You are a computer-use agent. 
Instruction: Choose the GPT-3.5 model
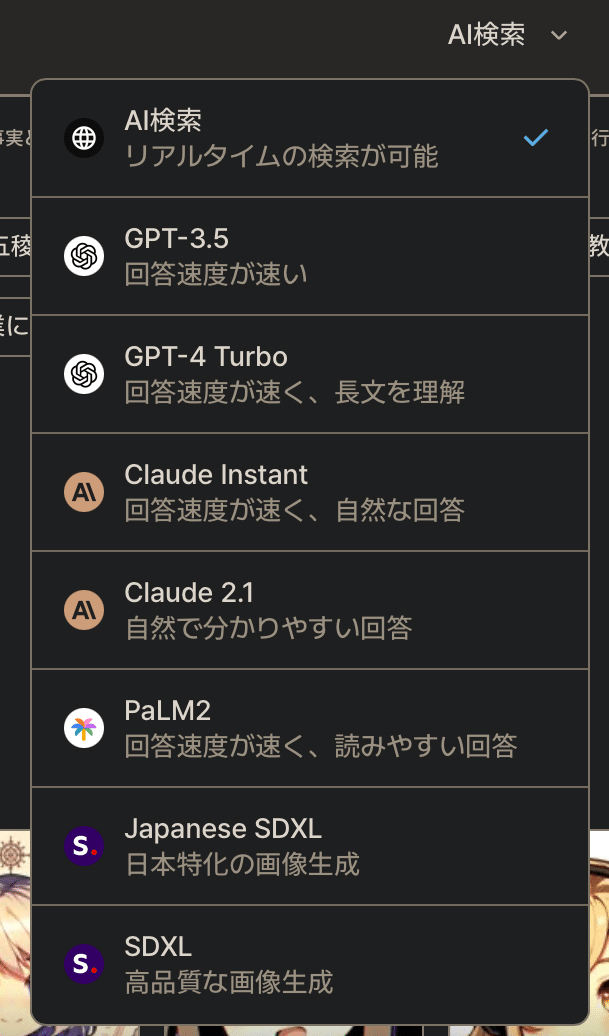[309, 256]
